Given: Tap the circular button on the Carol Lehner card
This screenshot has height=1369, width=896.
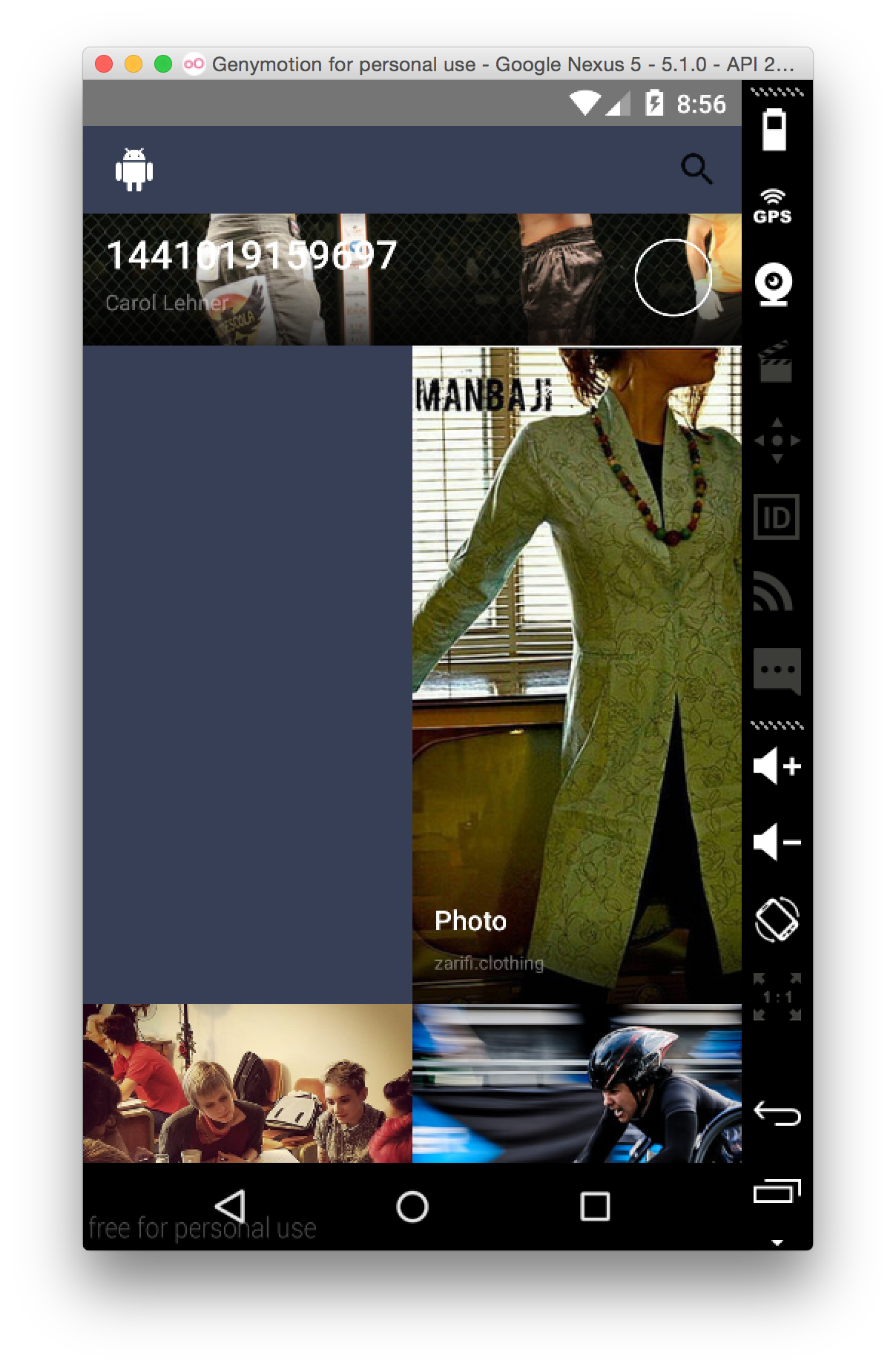Looking at the screenshot, I should tap(673, 277).
